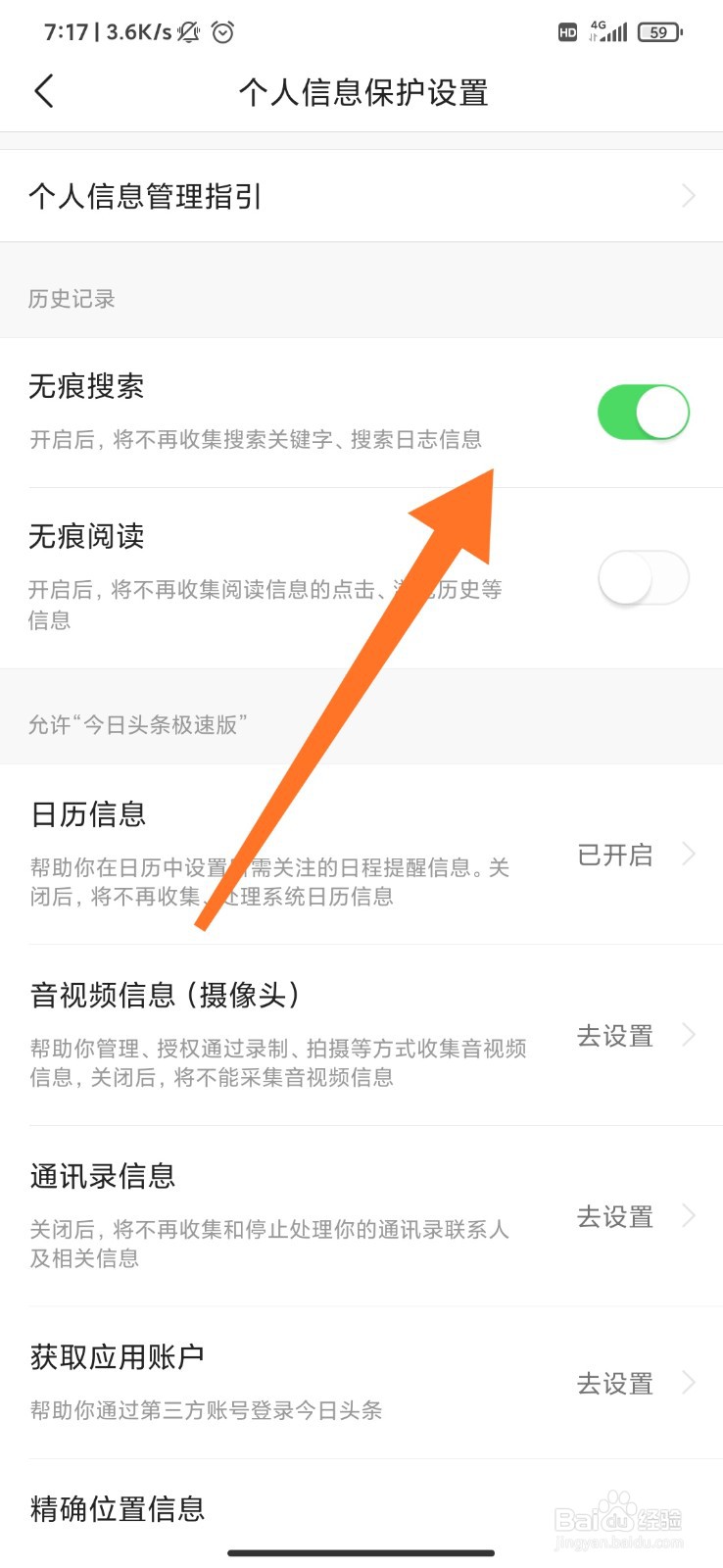Tap the muted notifications icon in status bar
The width and height of the screenshot is (723, 1568).
pos(189,31)
